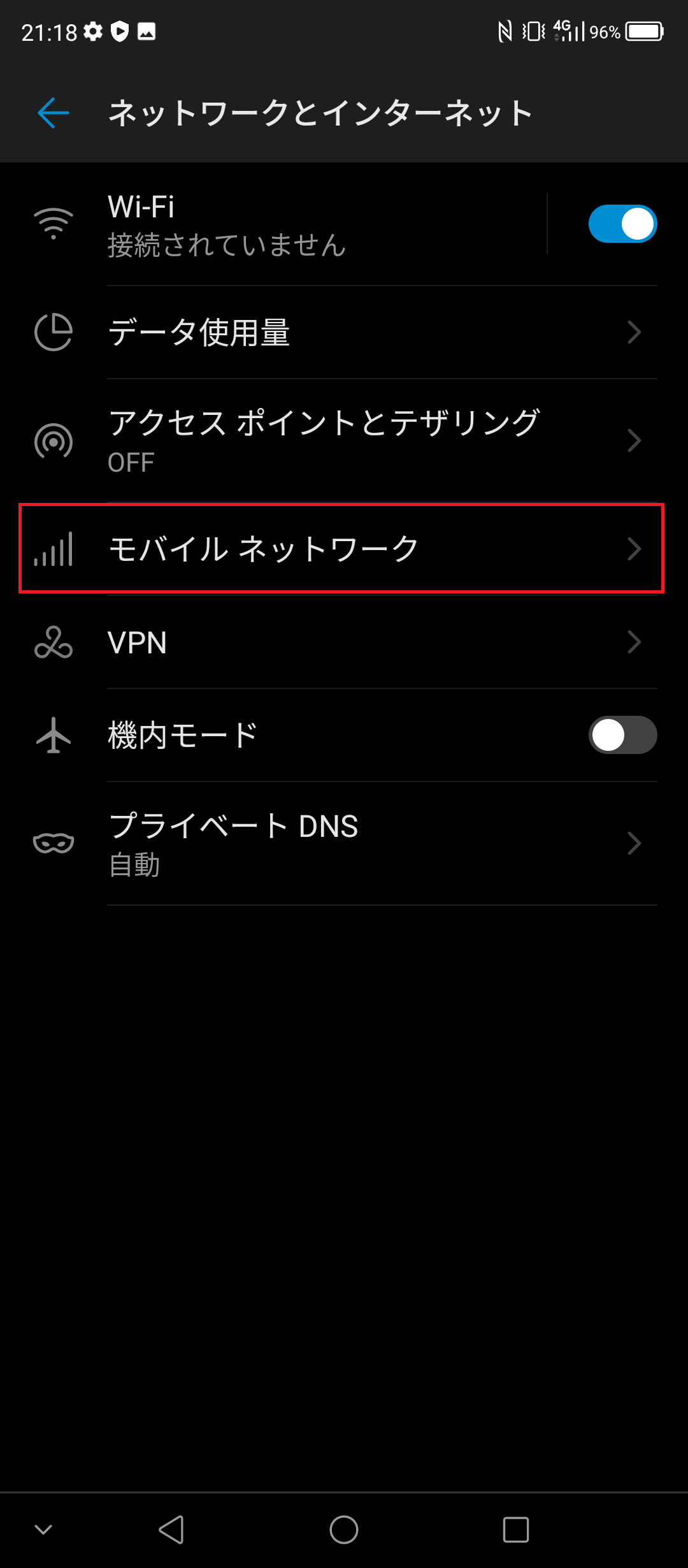Tap the access point tethering icon
Viewport: 688px width, 1568px height.
54,440
